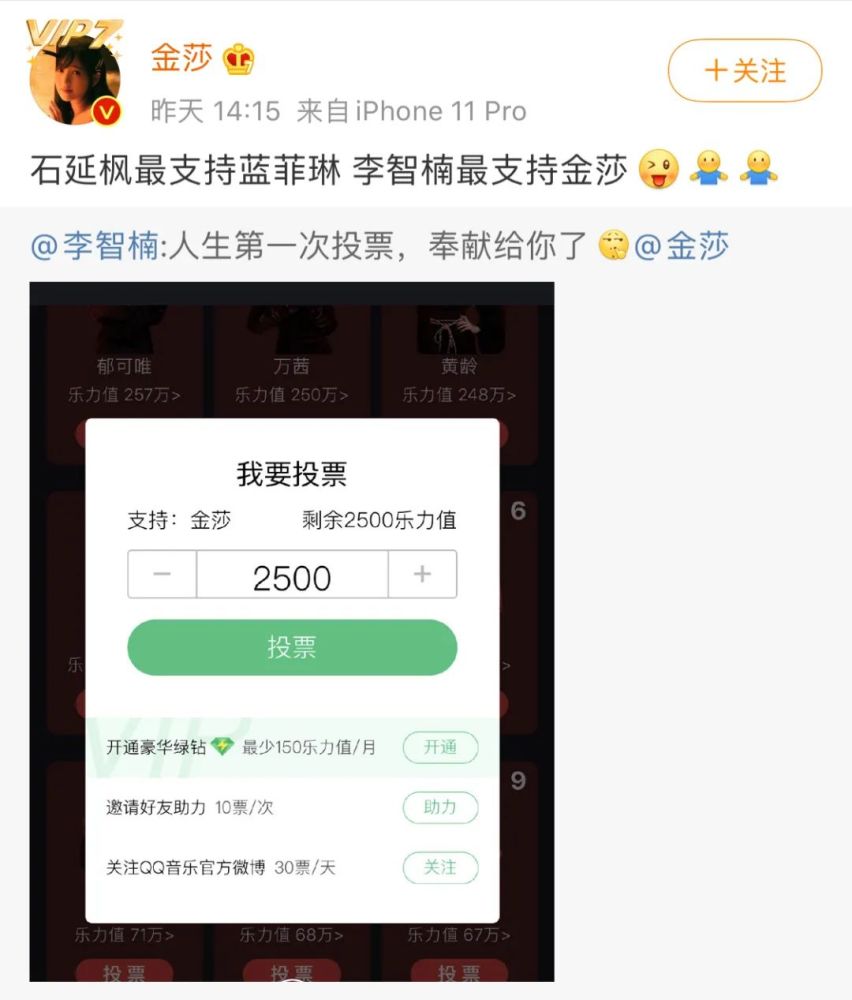
Task: View the reposted voting screenshot image
Action: click(291, 630)
